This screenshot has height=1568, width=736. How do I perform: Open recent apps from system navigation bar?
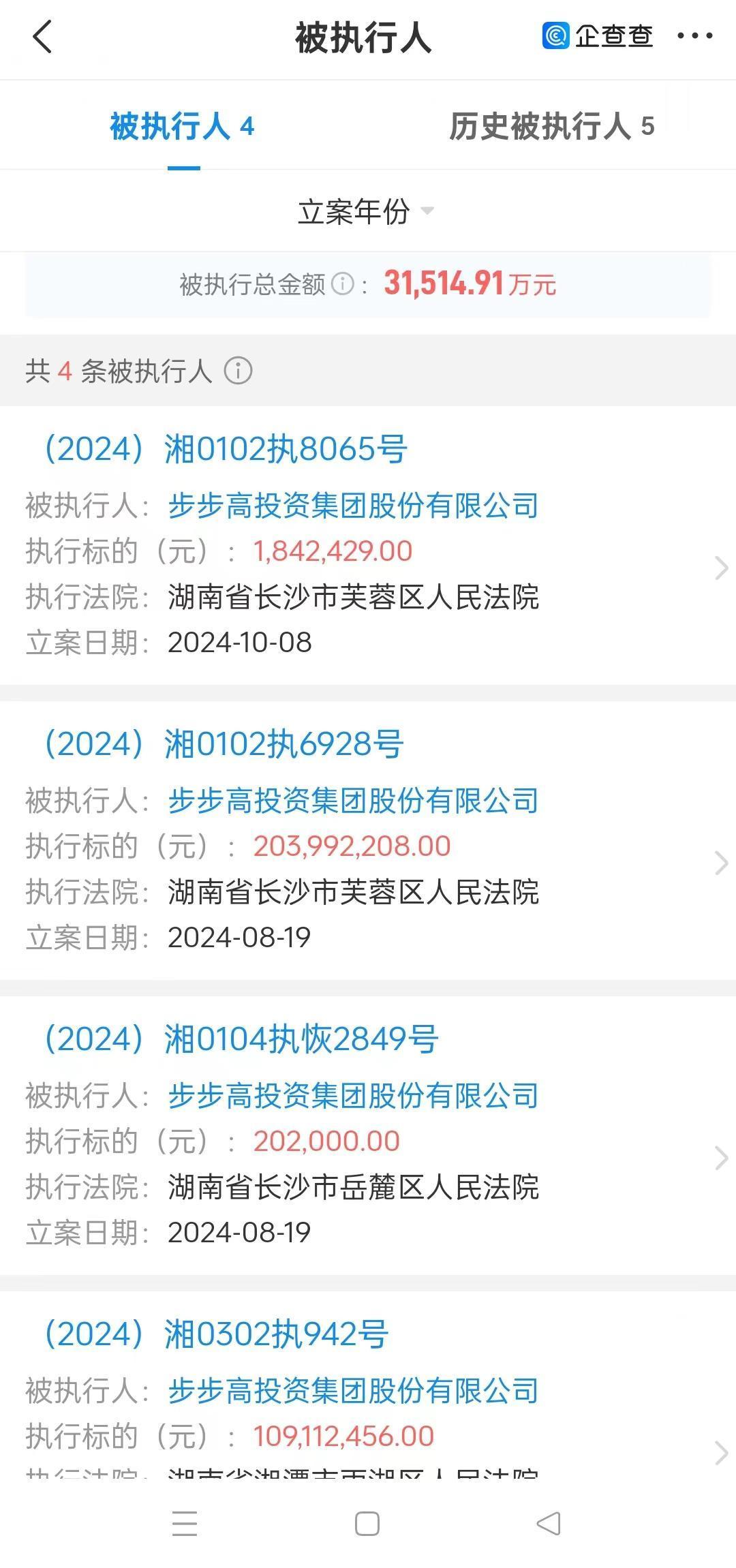click(x=185, y=1524)
